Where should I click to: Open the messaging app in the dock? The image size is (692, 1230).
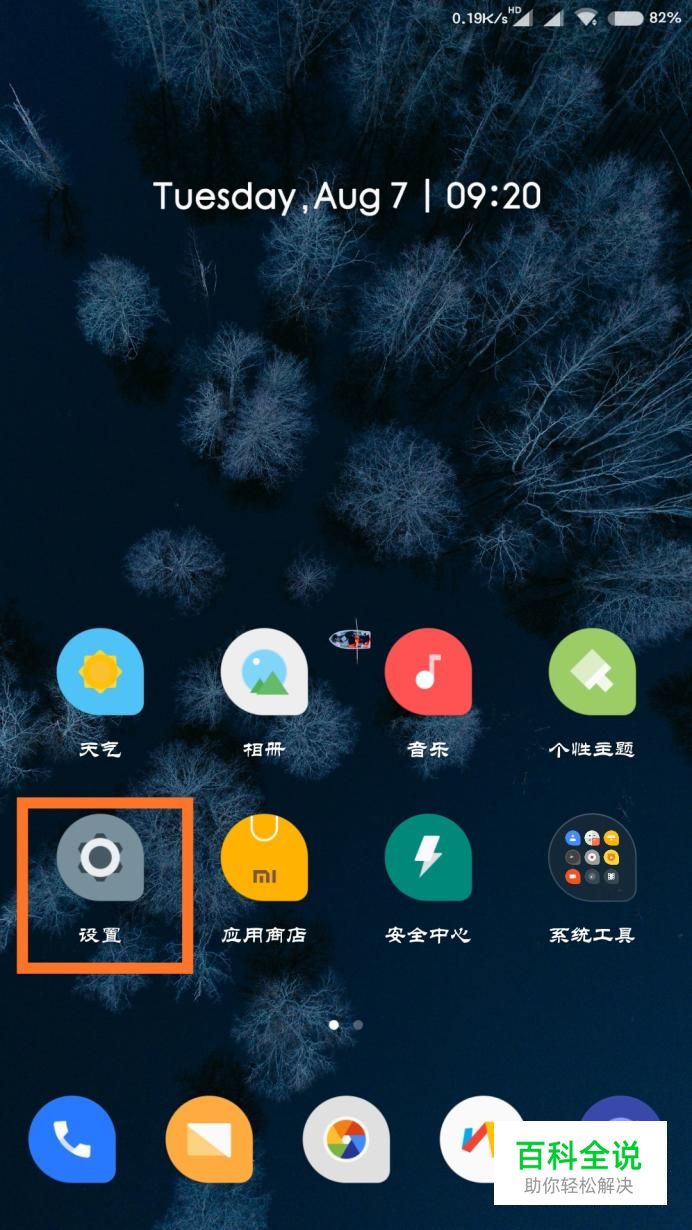point(209,1140)
